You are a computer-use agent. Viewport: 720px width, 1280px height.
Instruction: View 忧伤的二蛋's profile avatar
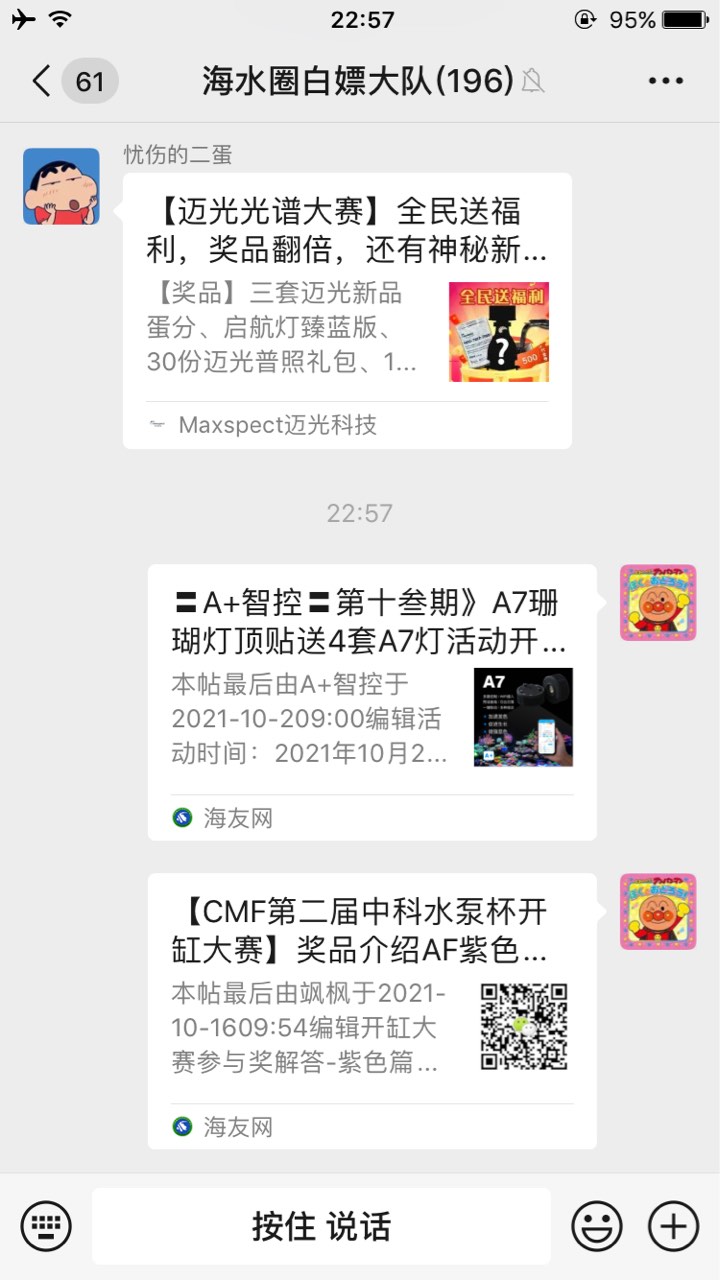[61, 186]
